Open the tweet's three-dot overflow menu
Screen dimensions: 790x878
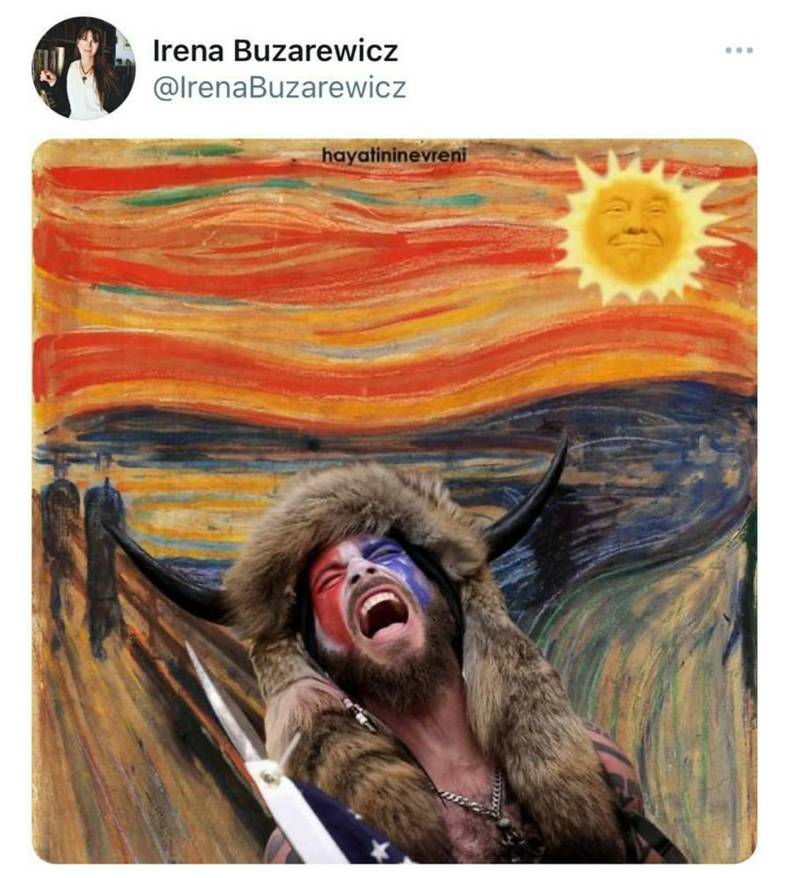click(738, 50)
